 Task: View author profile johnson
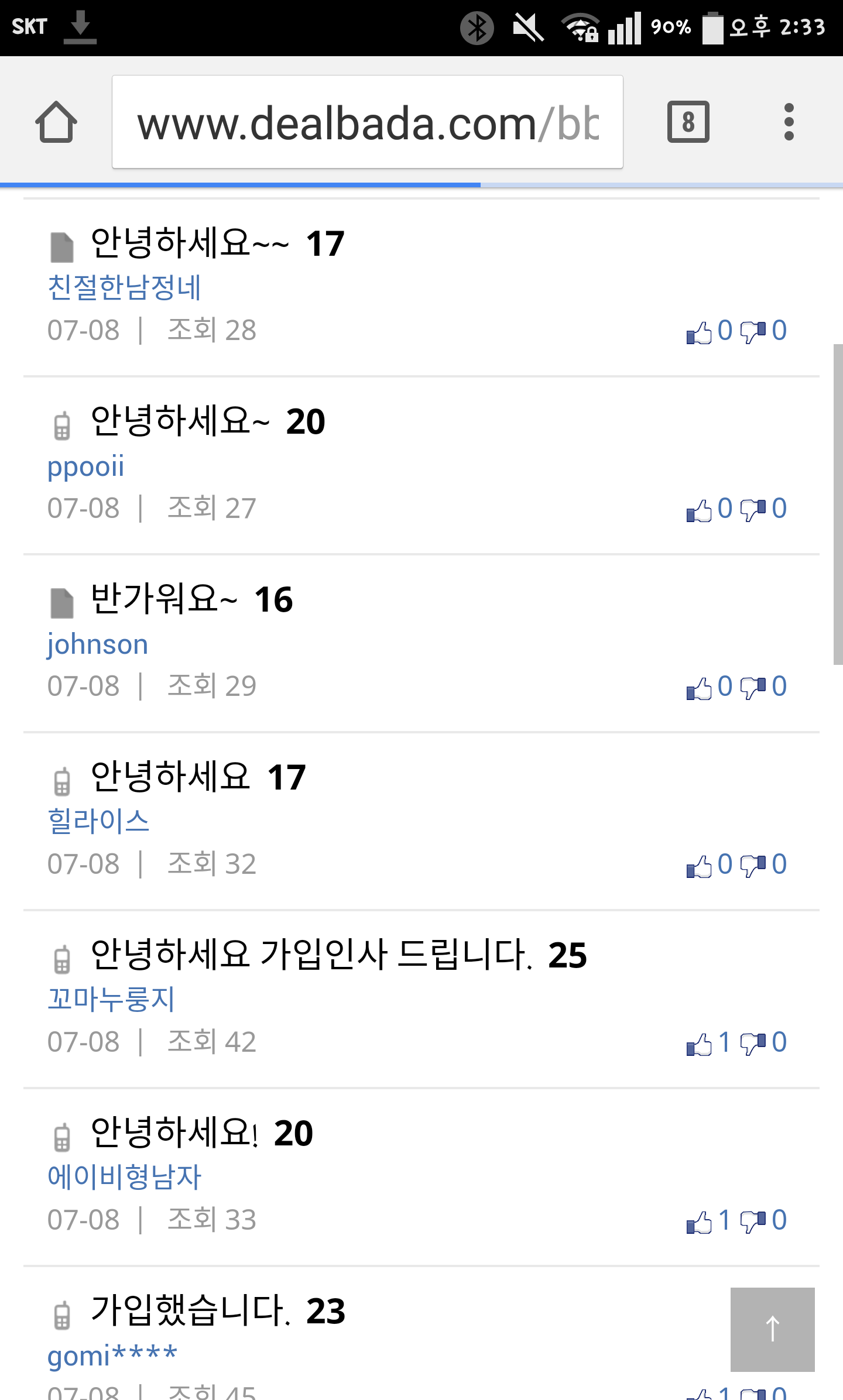(x=97, y=644)
